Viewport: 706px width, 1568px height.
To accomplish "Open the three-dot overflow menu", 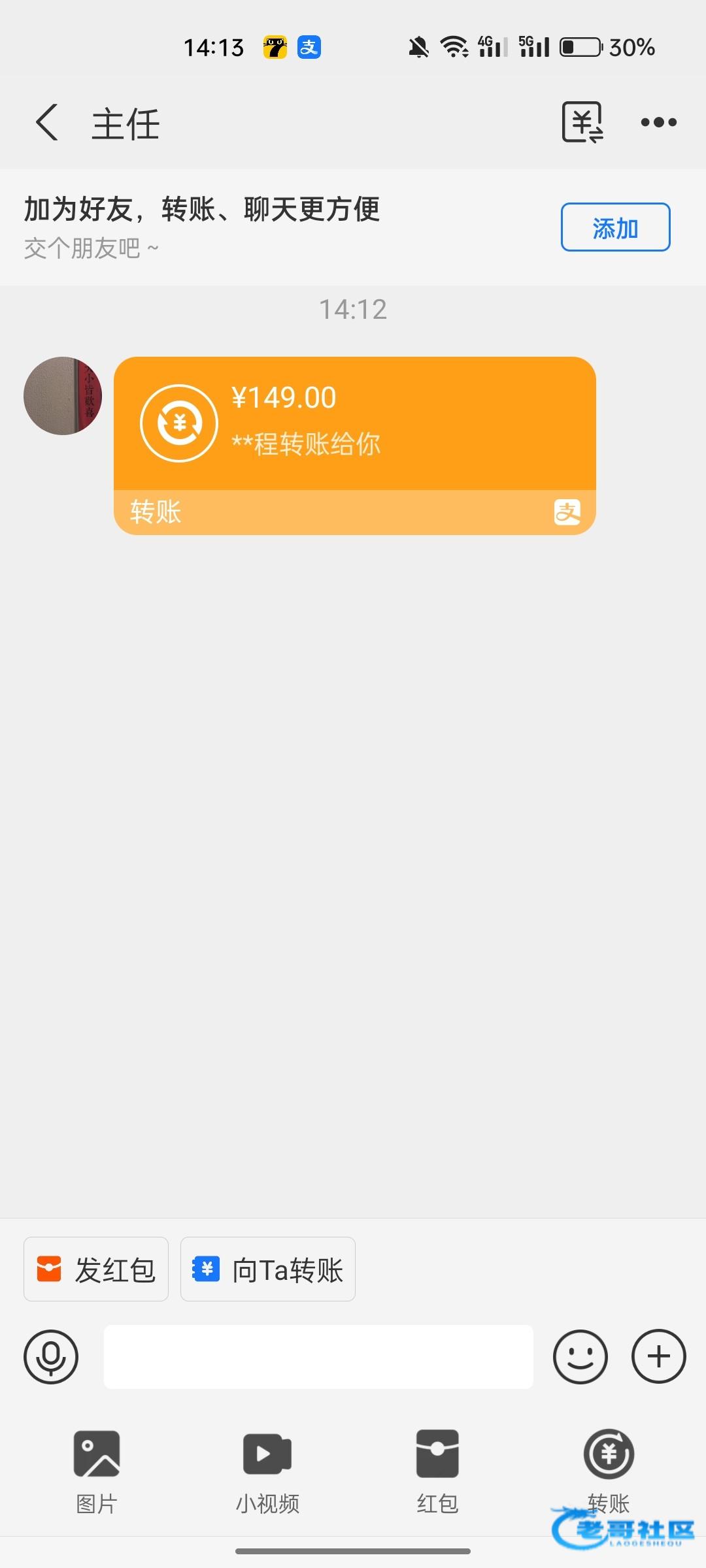I will point(658,122).
